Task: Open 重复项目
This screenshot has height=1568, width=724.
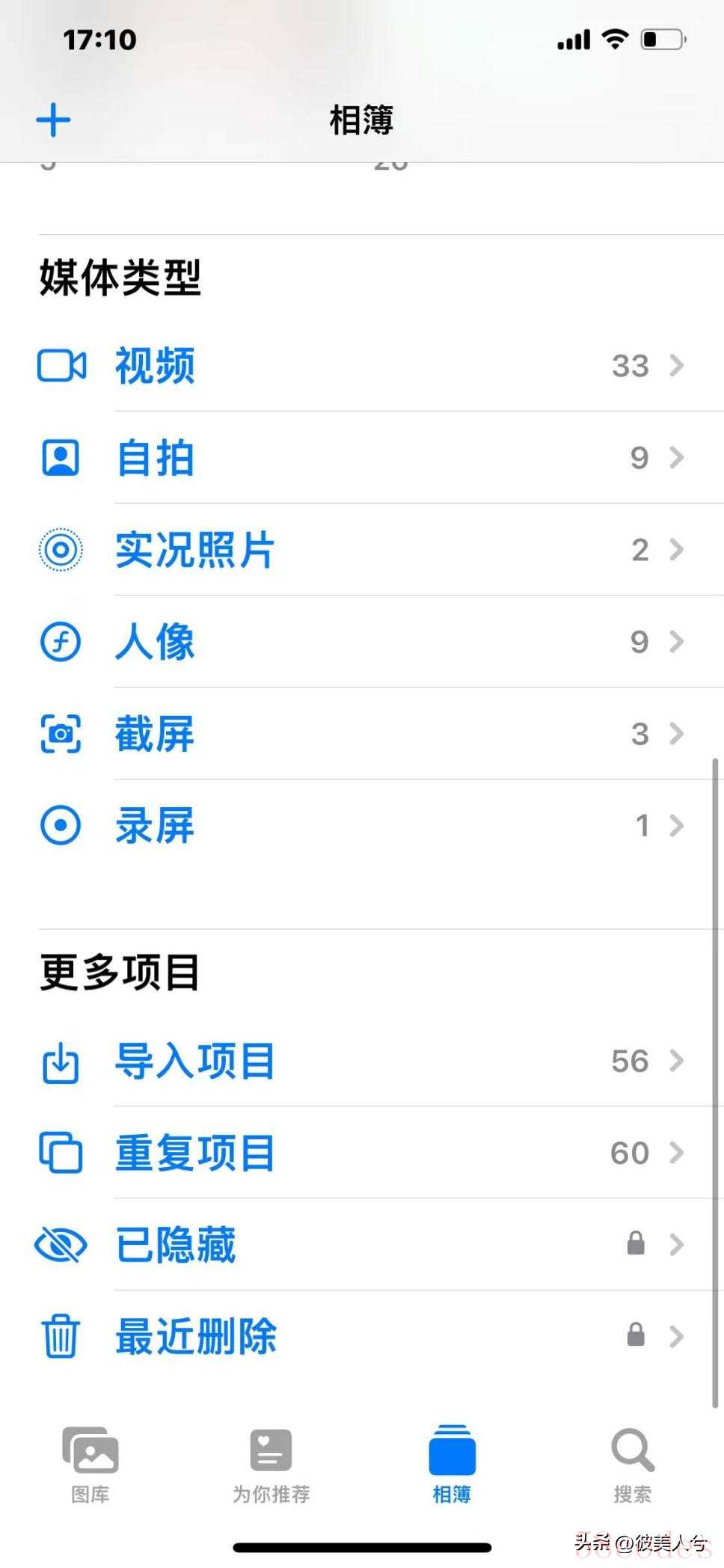Action: pyautogui.click(x=362, y=1153)
